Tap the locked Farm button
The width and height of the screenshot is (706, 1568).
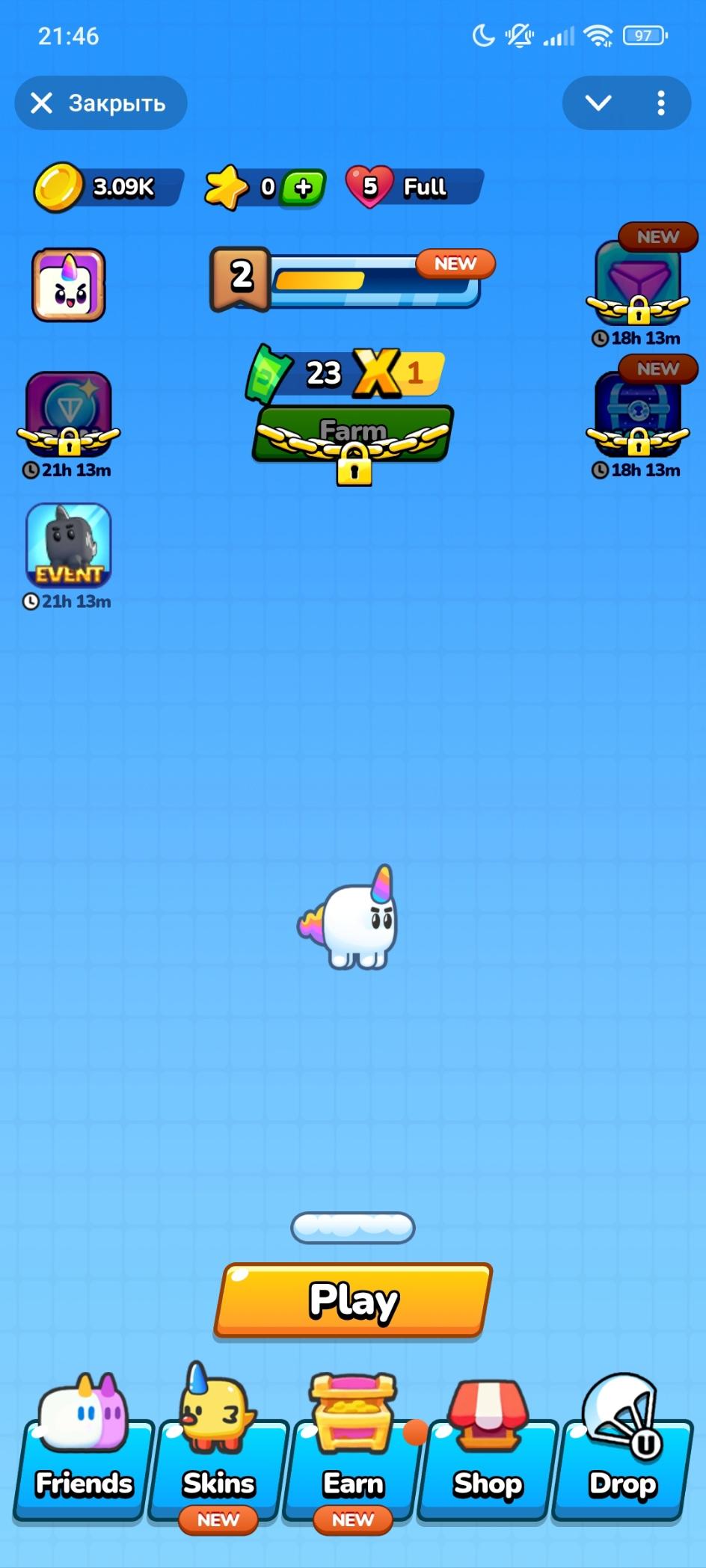pyautogui.click(x=352, y=435)
